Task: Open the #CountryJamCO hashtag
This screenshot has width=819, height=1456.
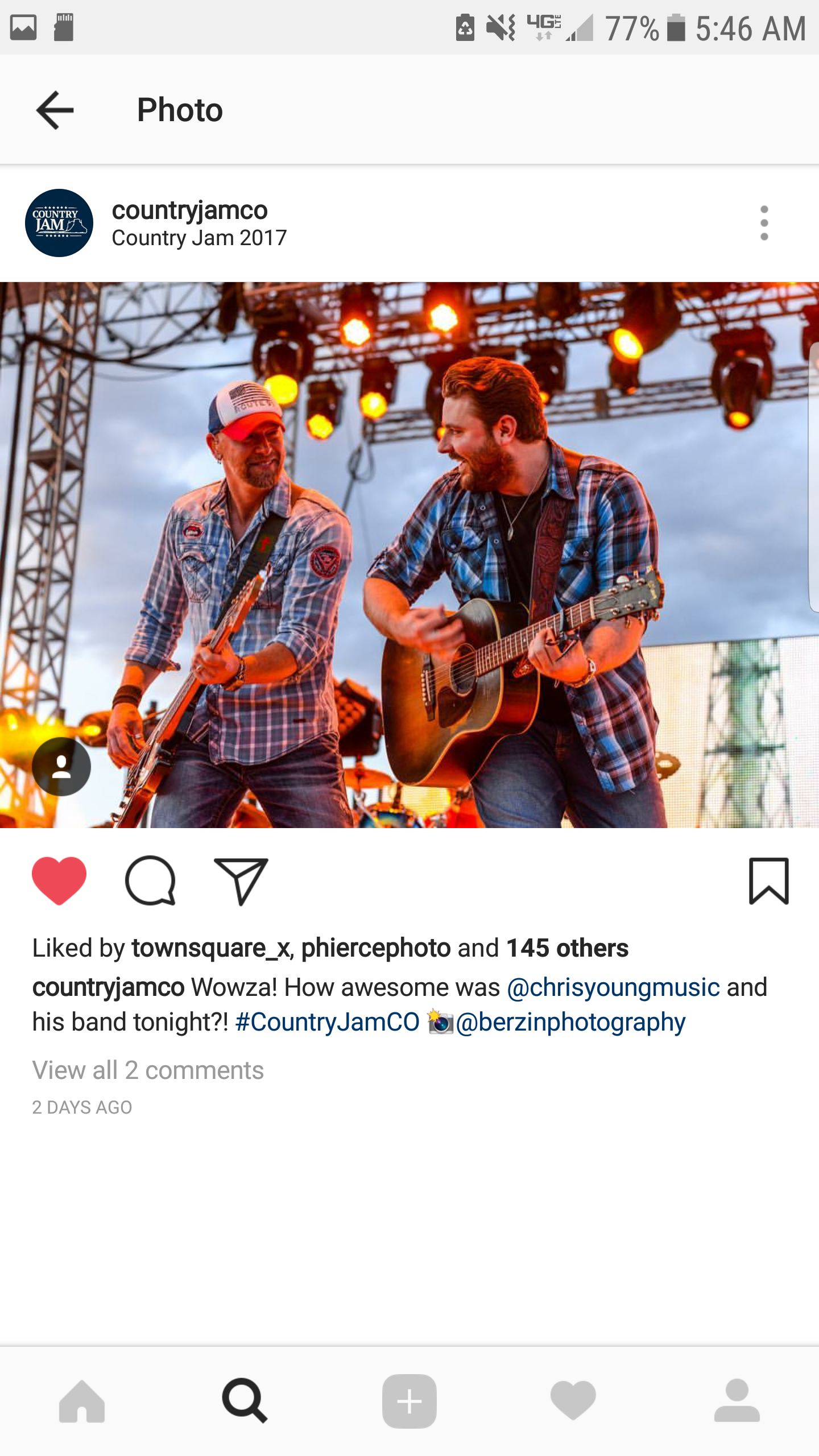Action: coord(327,1022)
